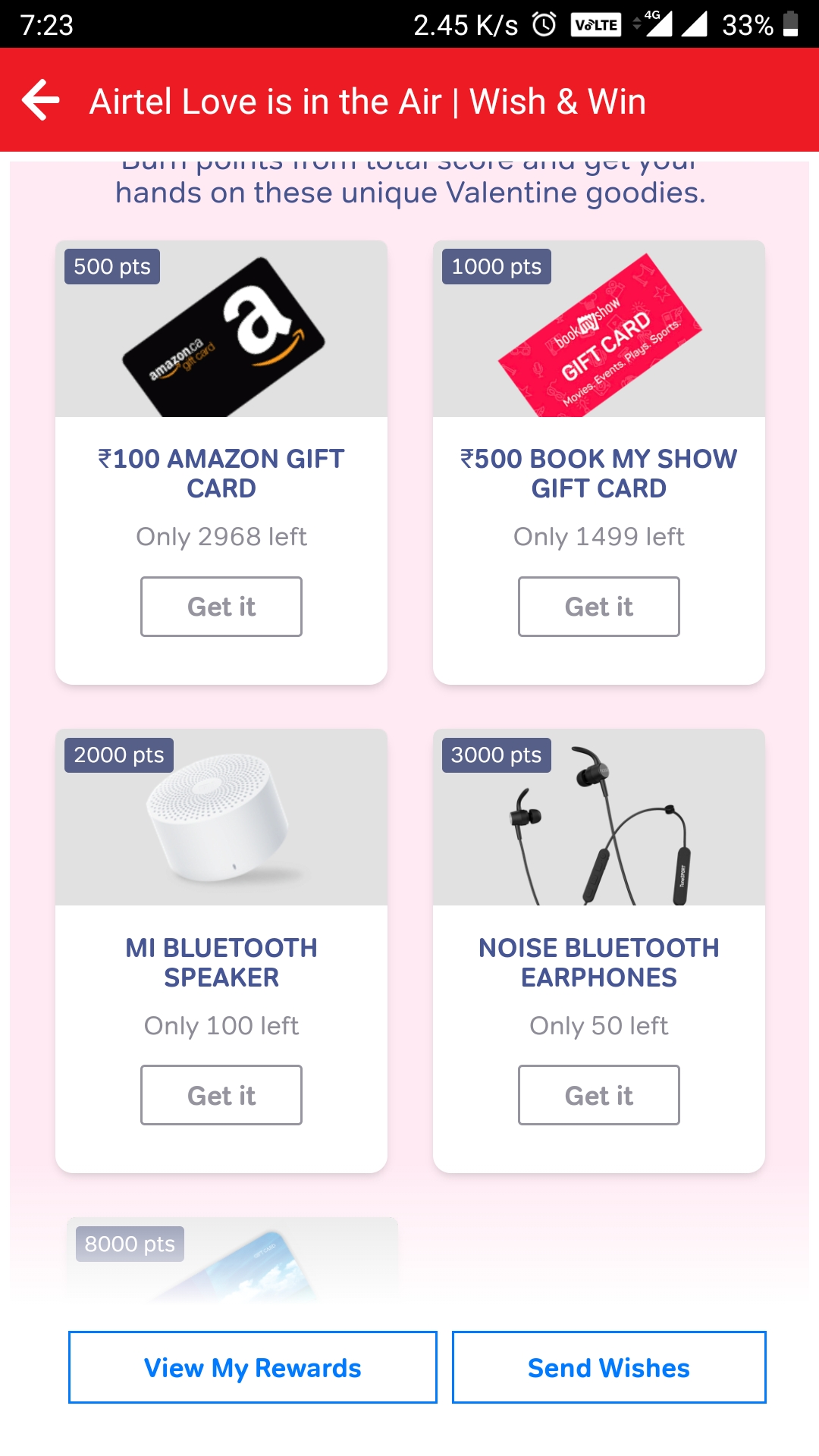Get the ₹500 Book My Show gift card
This screenshot has width=819, height=1456.
coord(599,607)
